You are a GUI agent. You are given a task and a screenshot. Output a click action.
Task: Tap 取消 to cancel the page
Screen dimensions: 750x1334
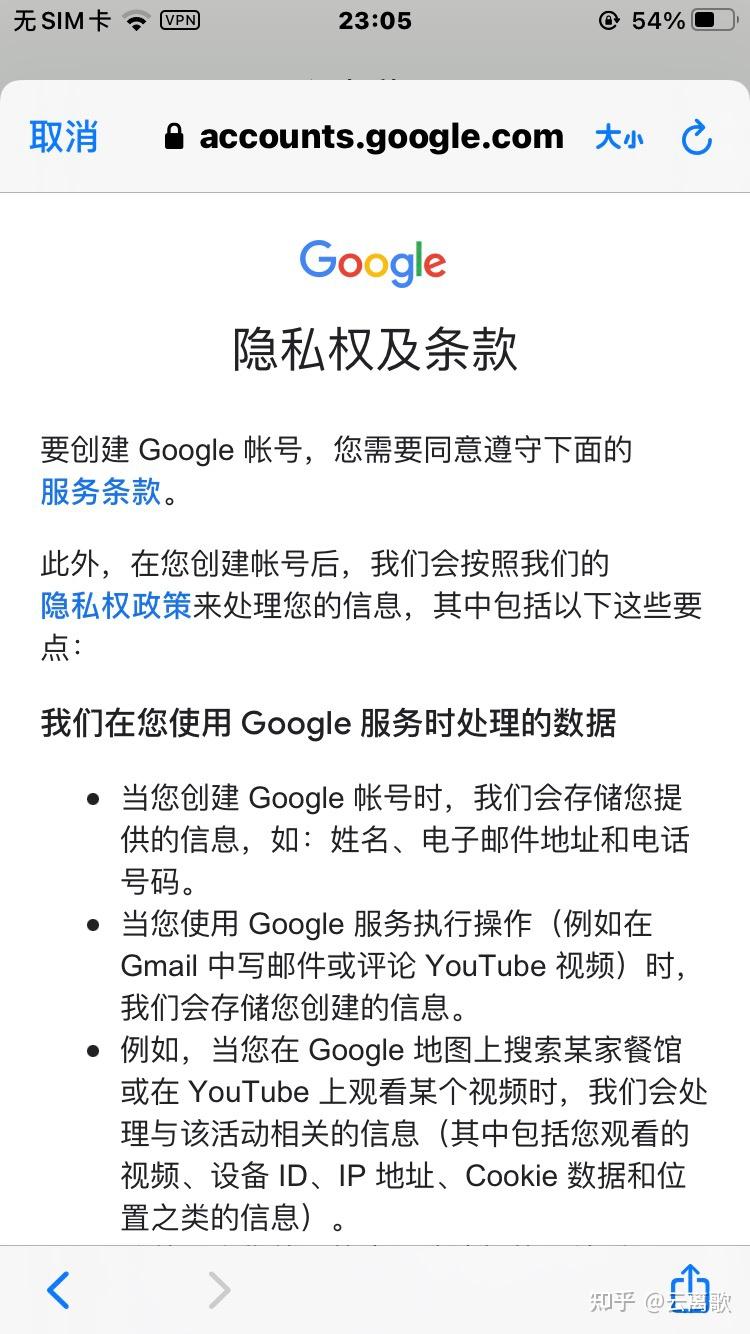64,137
